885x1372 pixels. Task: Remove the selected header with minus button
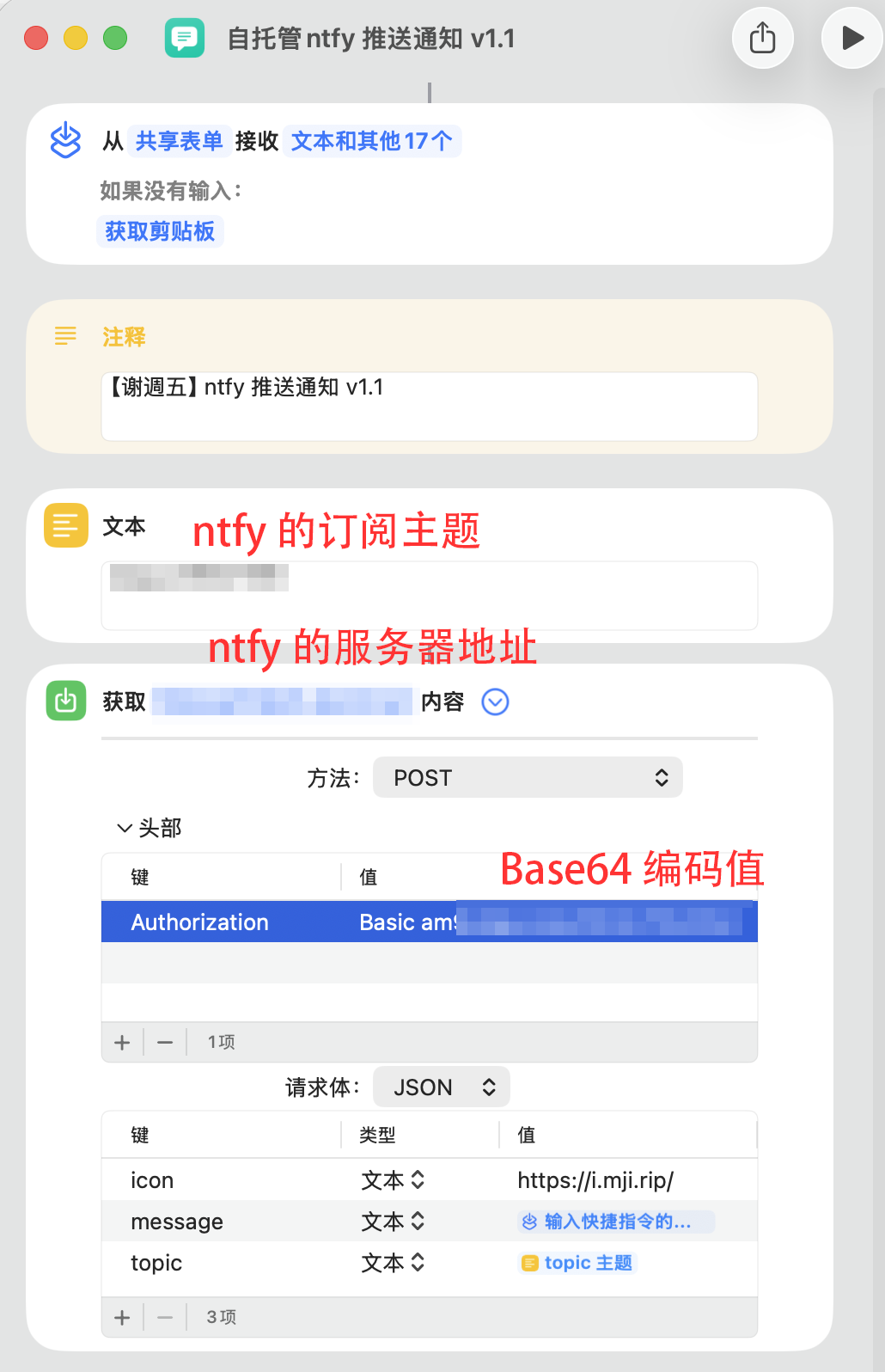click(x=165, y=1042)
